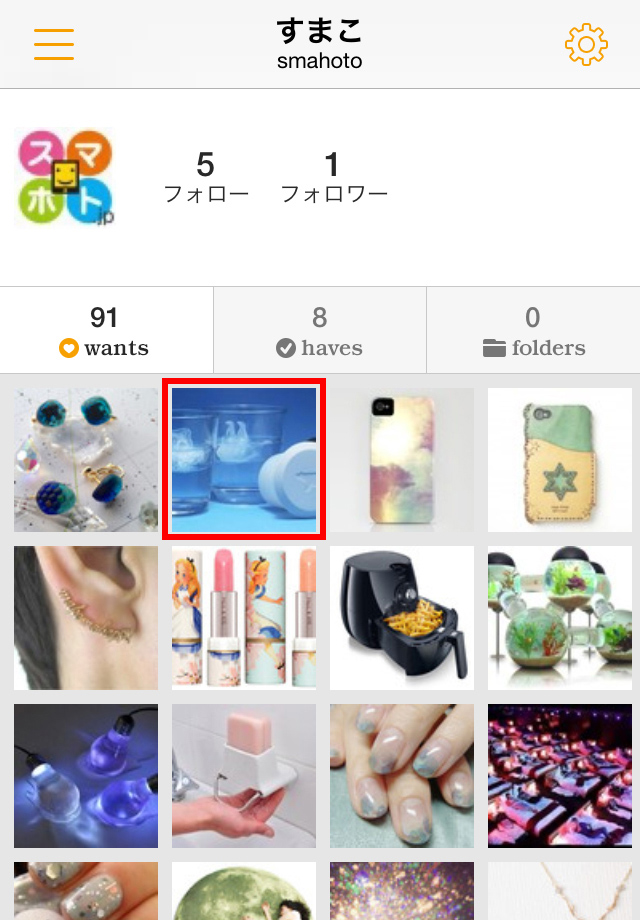Tap the スマホト profile picture
Image resolution: width=640 pixels, height=920 pixels.
66,178
